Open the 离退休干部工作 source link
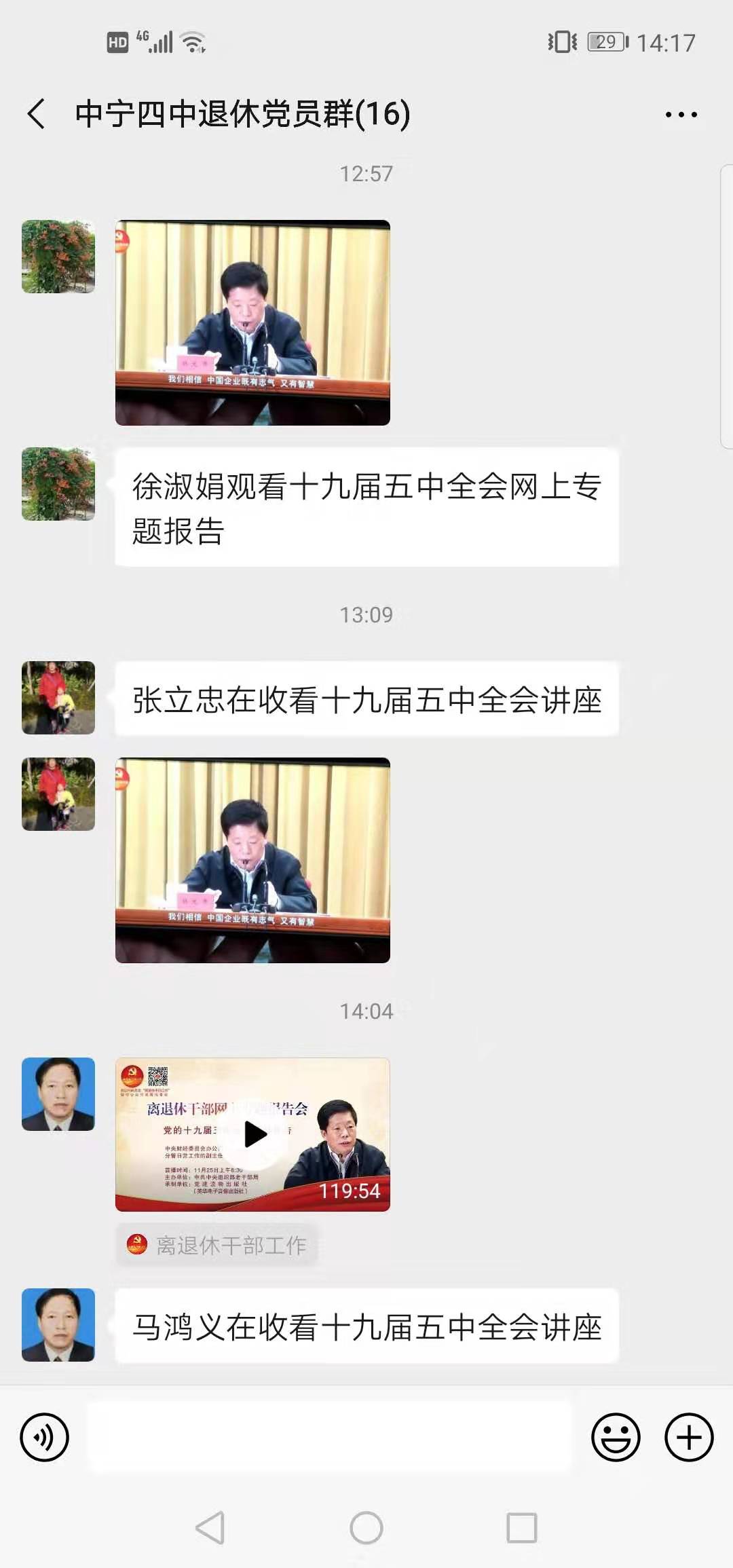The height and width of the screenshot is (1568, 733). pos(217,1245)
